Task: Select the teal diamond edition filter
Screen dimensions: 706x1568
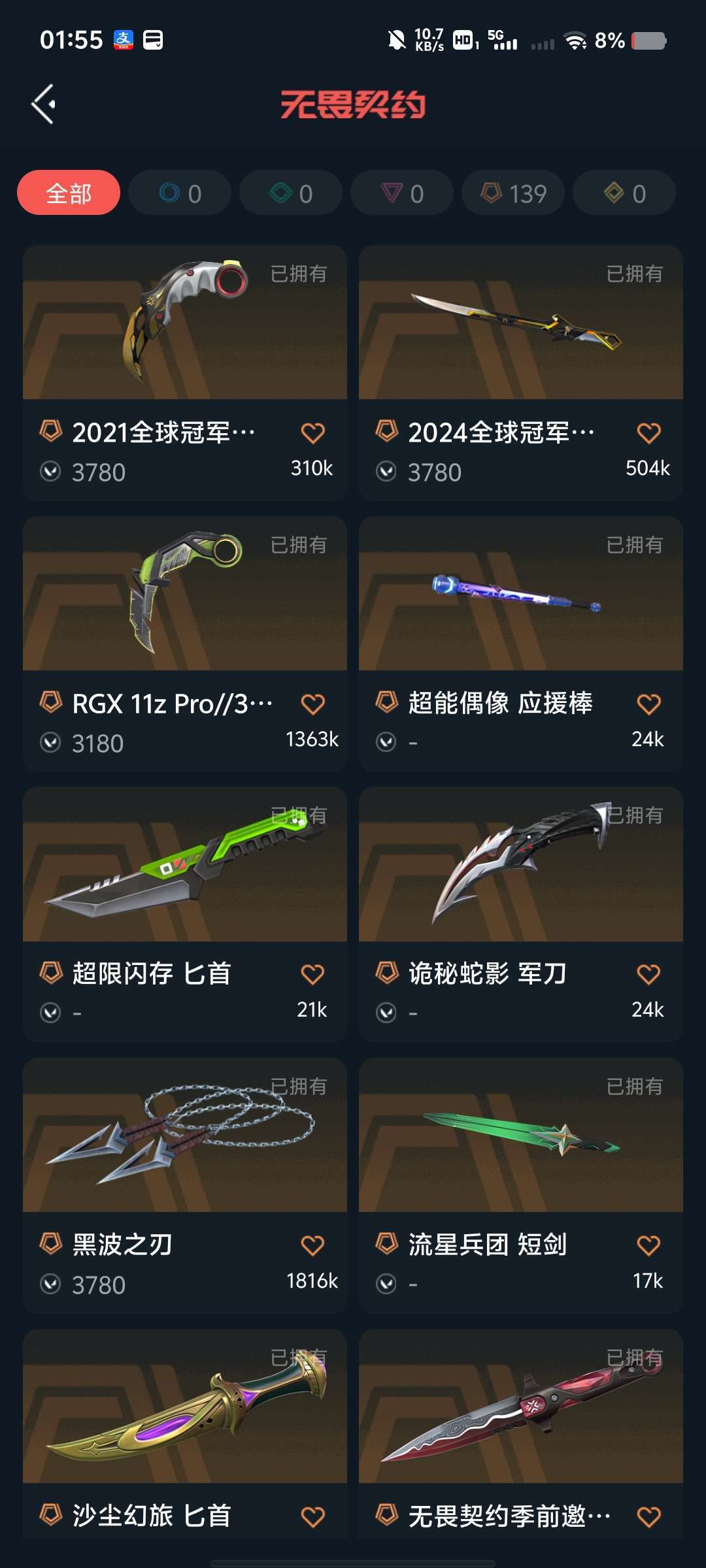Action: coord(290,193)
